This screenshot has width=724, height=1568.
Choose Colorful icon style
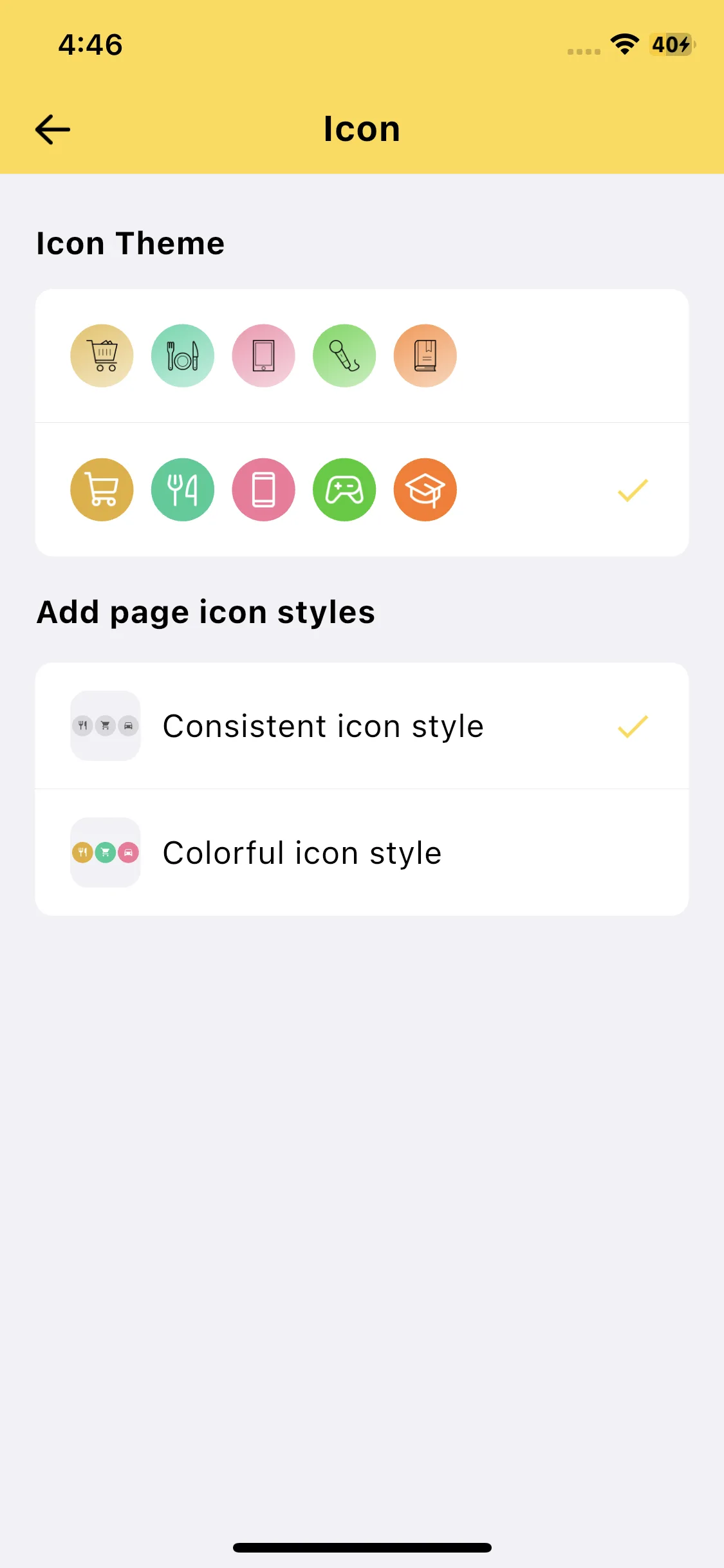click(x=361, y=853)
